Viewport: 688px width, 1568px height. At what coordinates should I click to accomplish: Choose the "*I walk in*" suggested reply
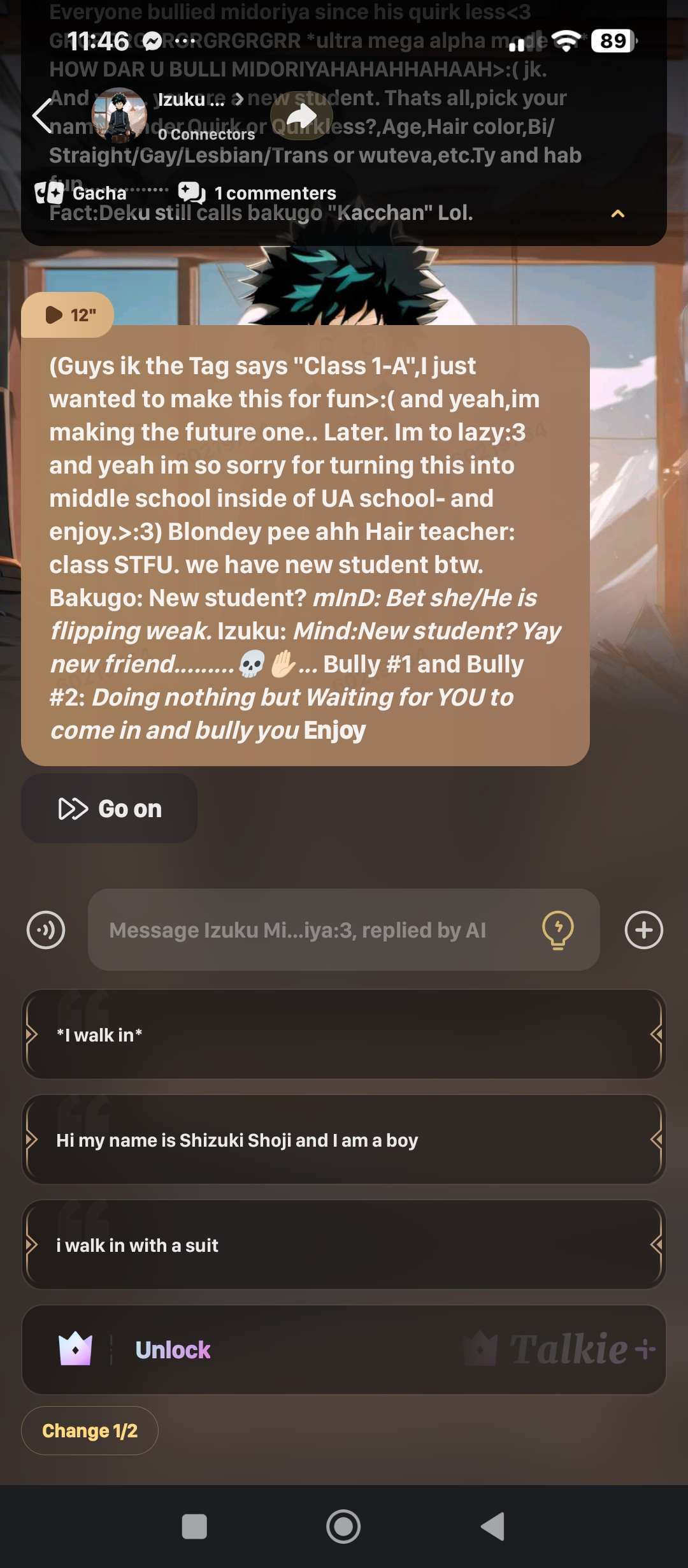click(x=344, y=1034)
